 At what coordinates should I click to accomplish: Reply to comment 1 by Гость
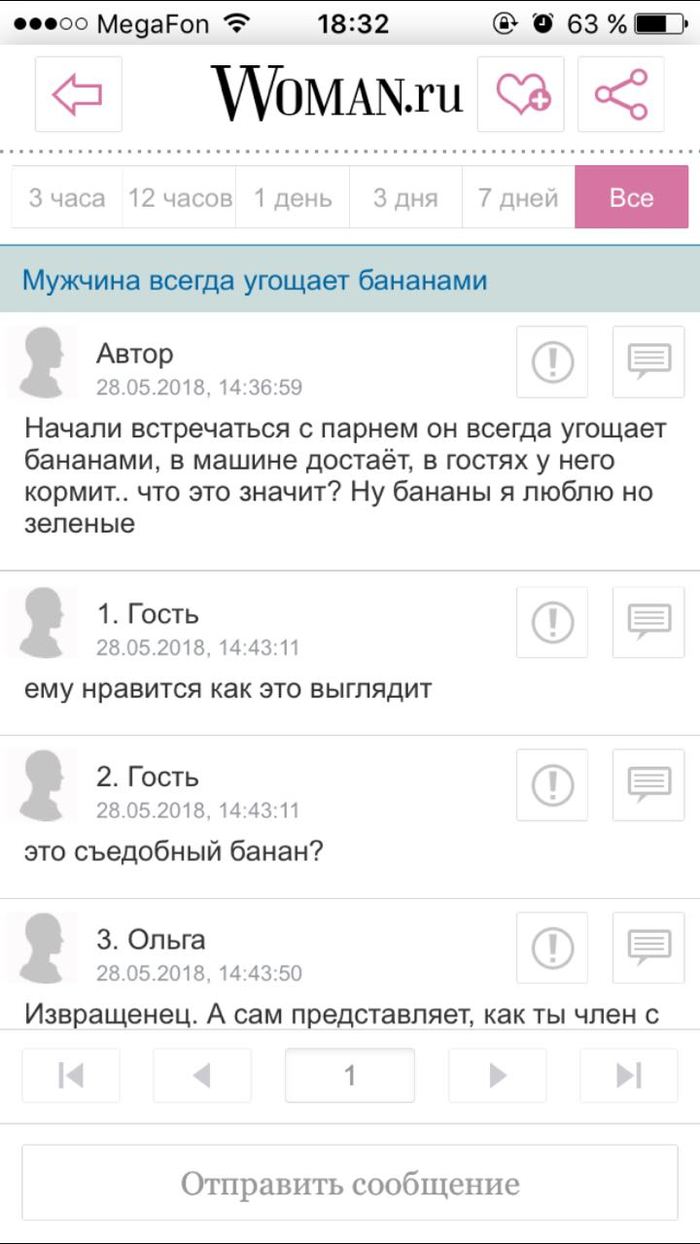648,622
